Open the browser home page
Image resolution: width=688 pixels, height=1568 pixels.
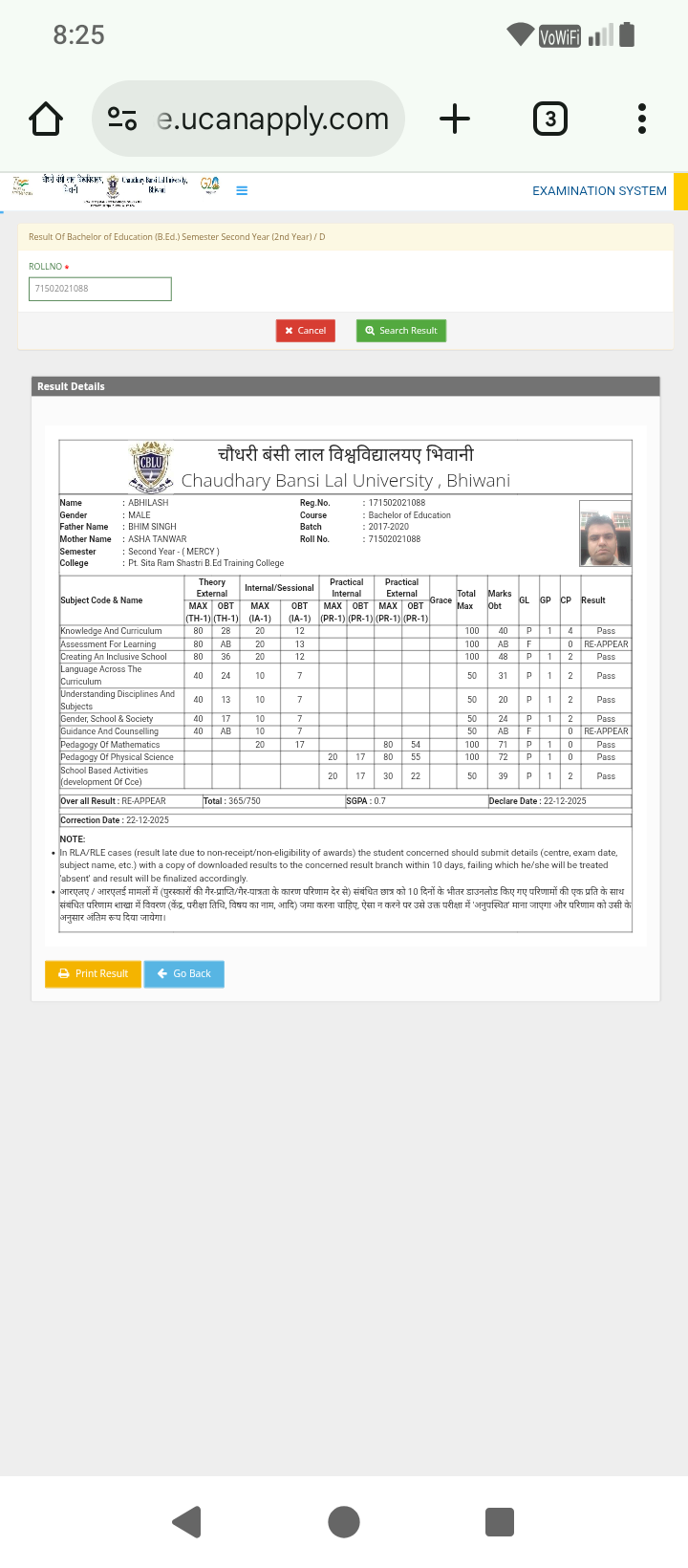tap(46, 119)
